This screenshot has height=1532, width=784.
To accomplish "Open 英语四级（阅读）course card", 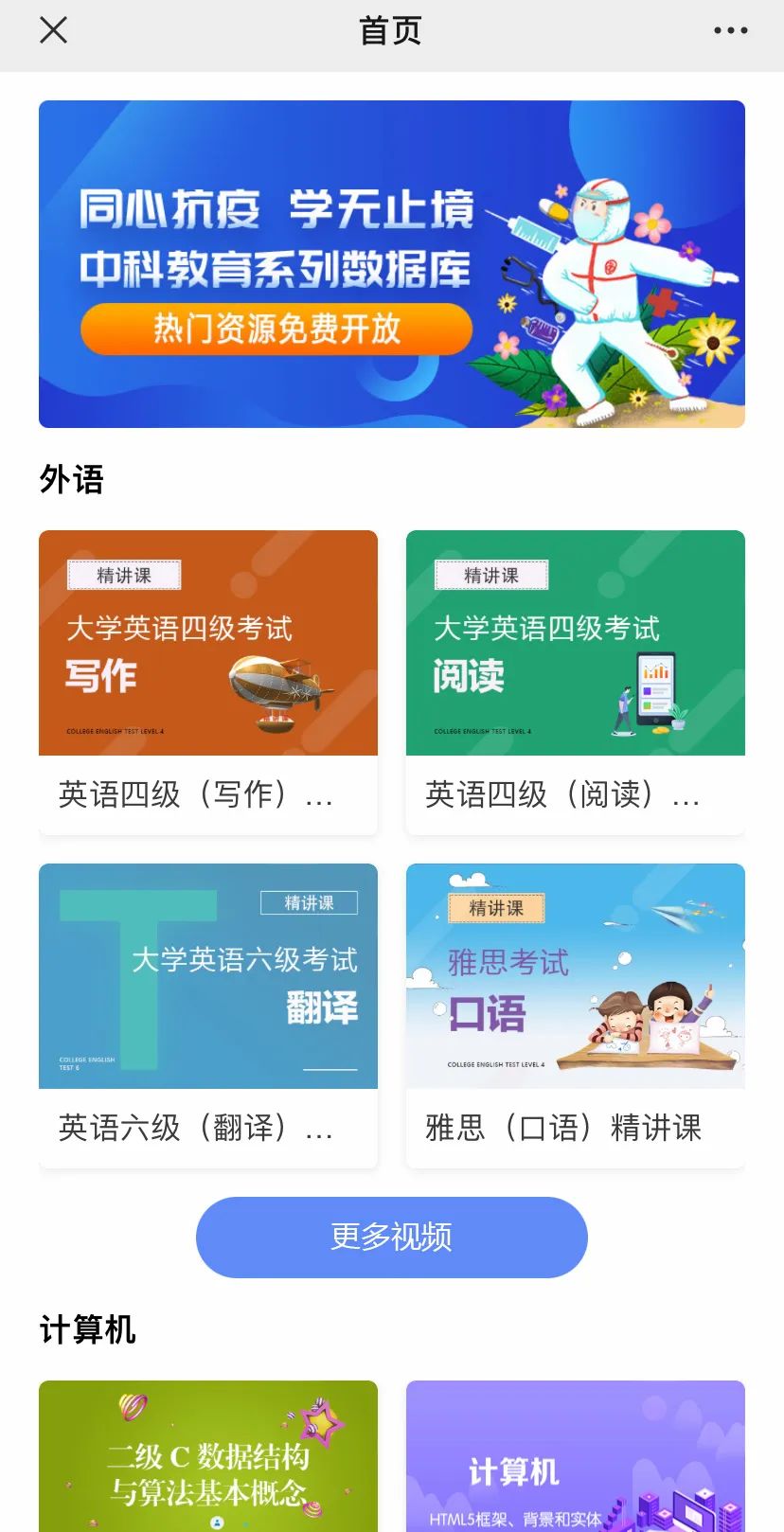I will [x=575, y=682].
